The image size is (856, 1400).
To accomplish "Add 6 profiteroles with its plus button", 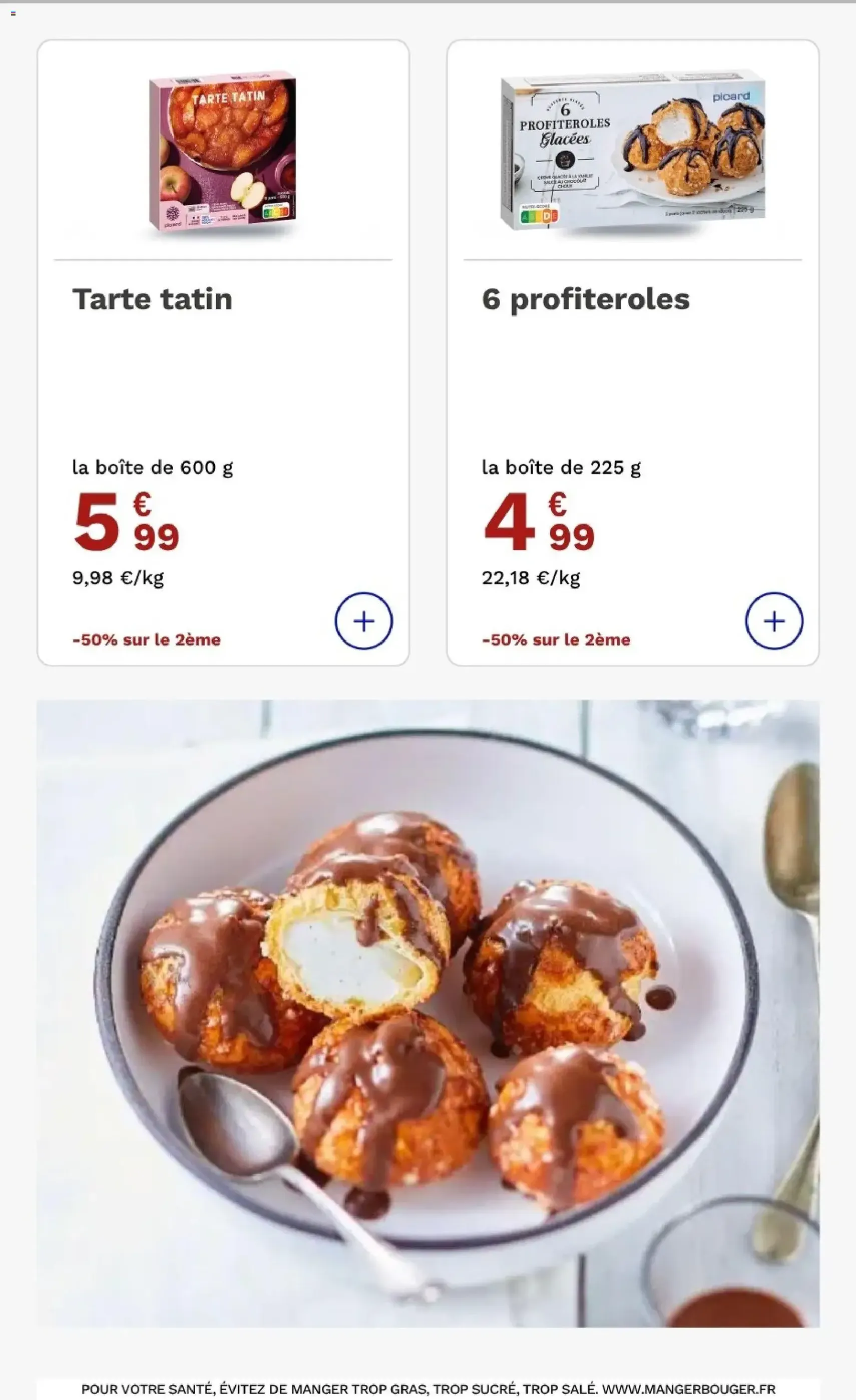I will pyautogui.click(x=773, y=621).
